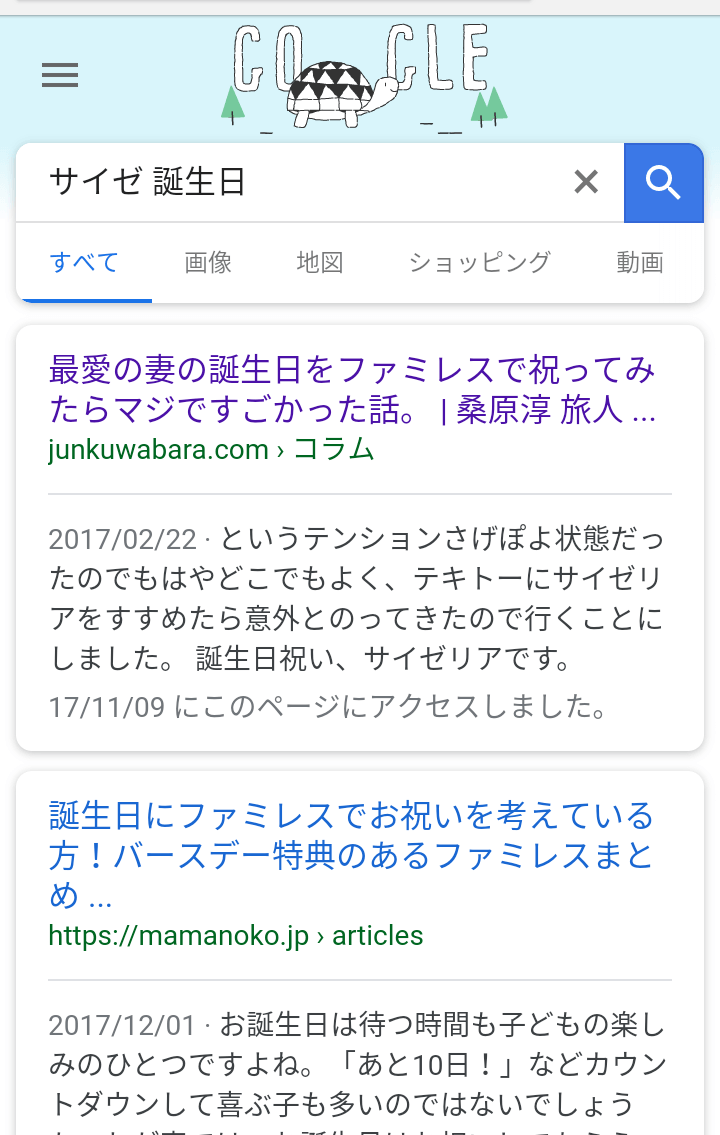Switch to the 画像 tab
The height and width of the screenshot is (1135, 720).
tap(208, 263)
